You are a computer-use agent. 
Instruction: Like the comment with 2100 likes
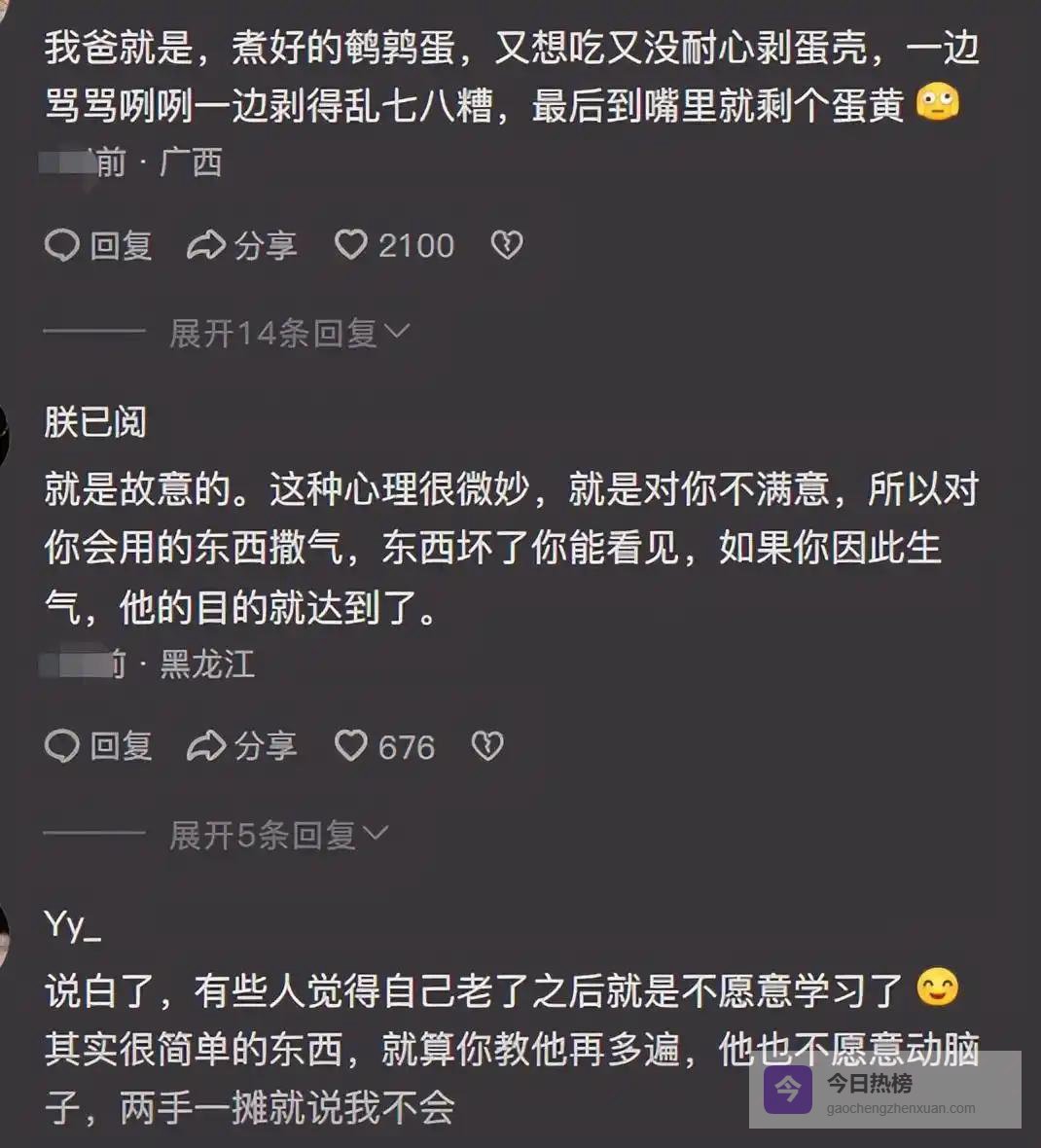[351, 245]
